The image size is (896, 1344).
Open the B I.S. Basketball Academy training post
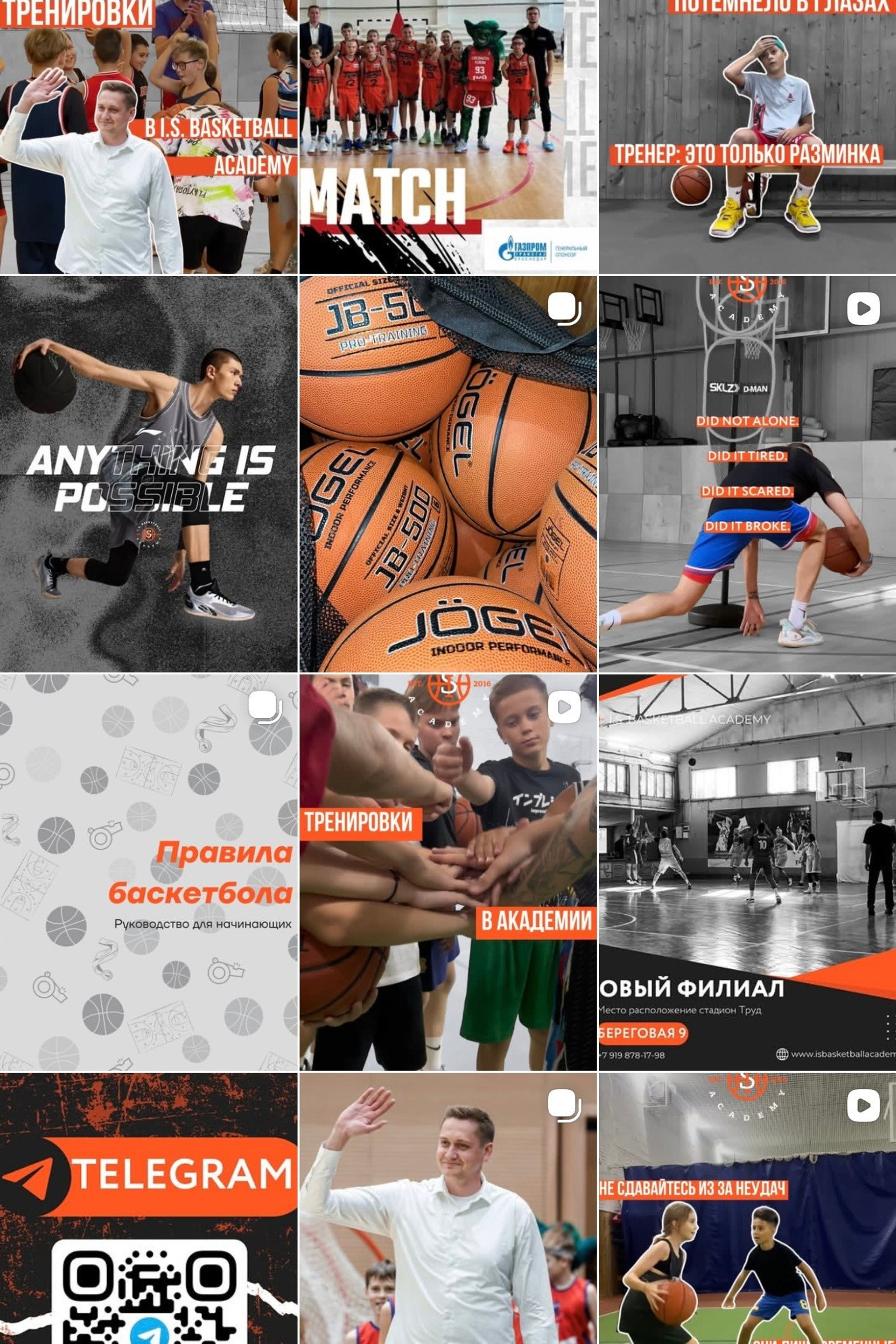(148, 137)
